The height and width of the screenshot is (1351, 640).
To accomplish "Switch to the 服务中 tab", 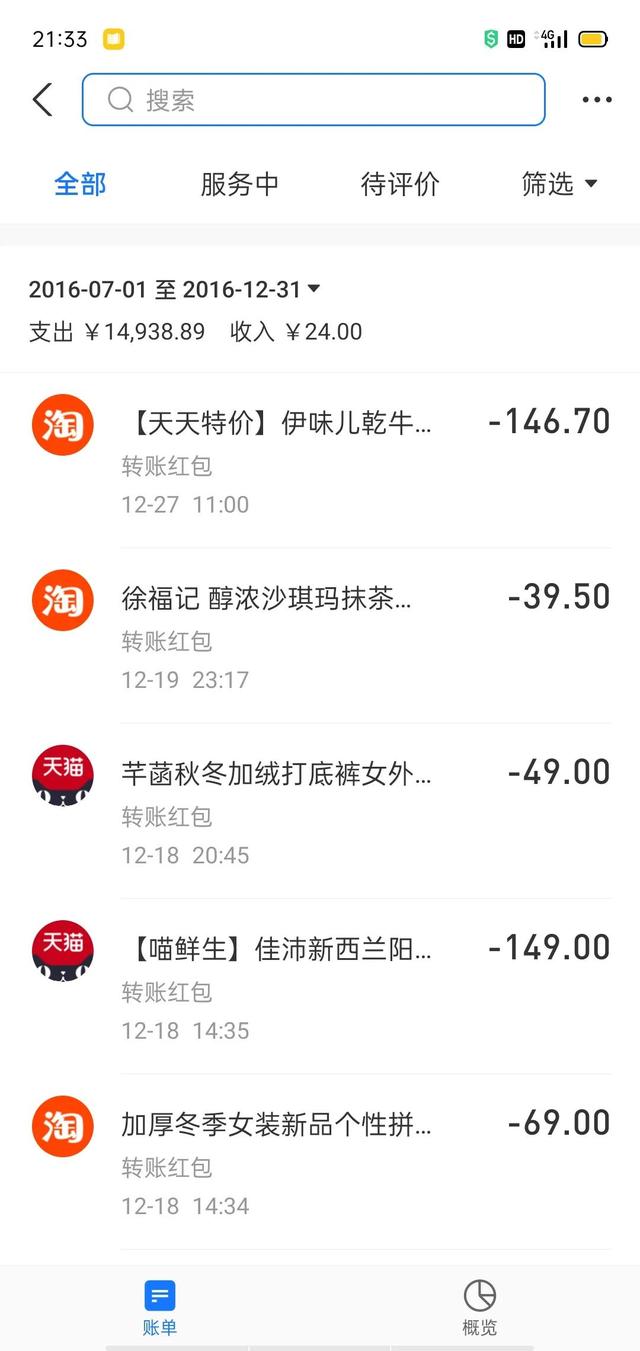I will (x=240, y=184).
